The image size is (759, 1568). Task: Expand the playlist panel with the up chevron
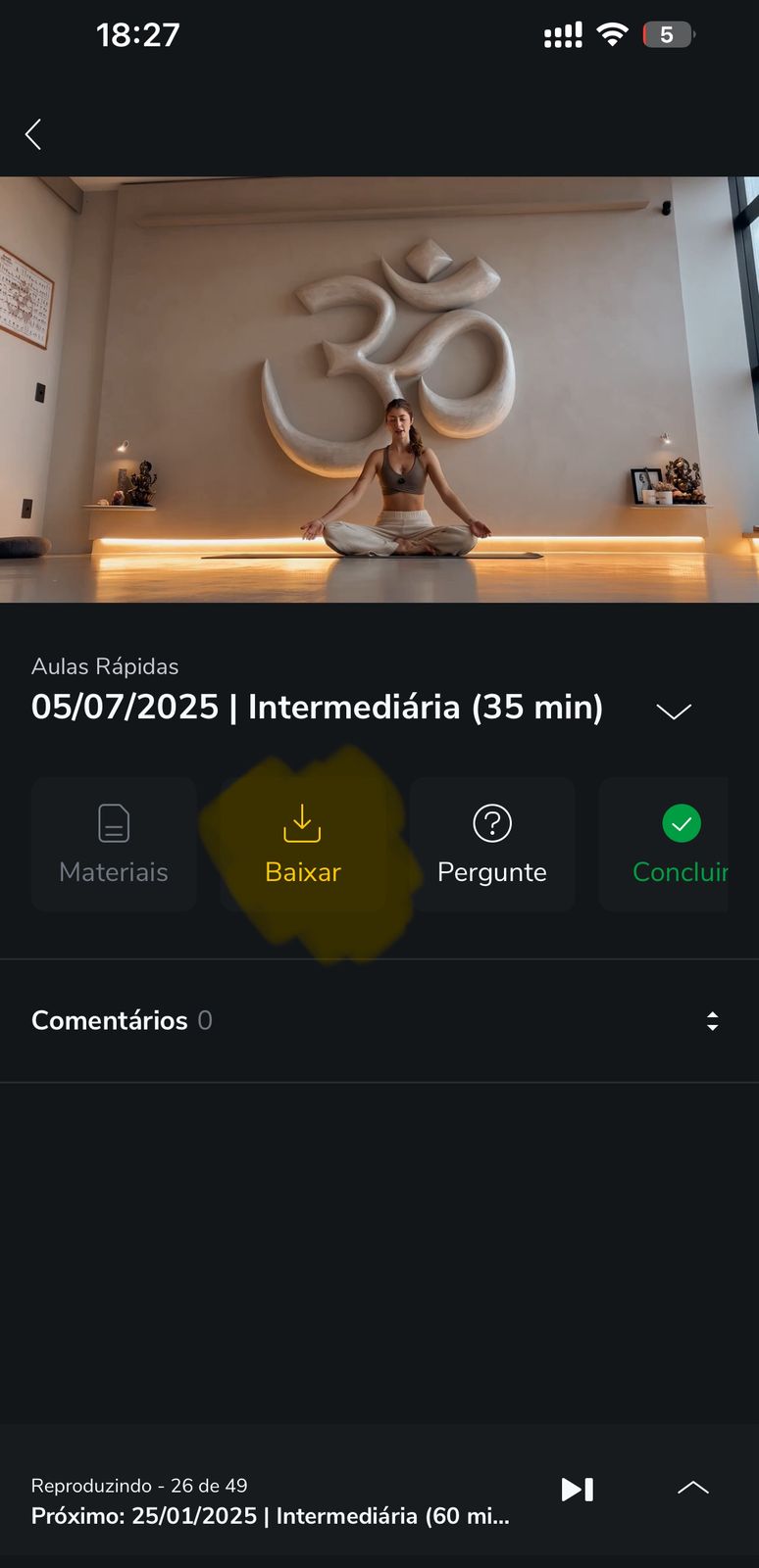click(693, 1488)
